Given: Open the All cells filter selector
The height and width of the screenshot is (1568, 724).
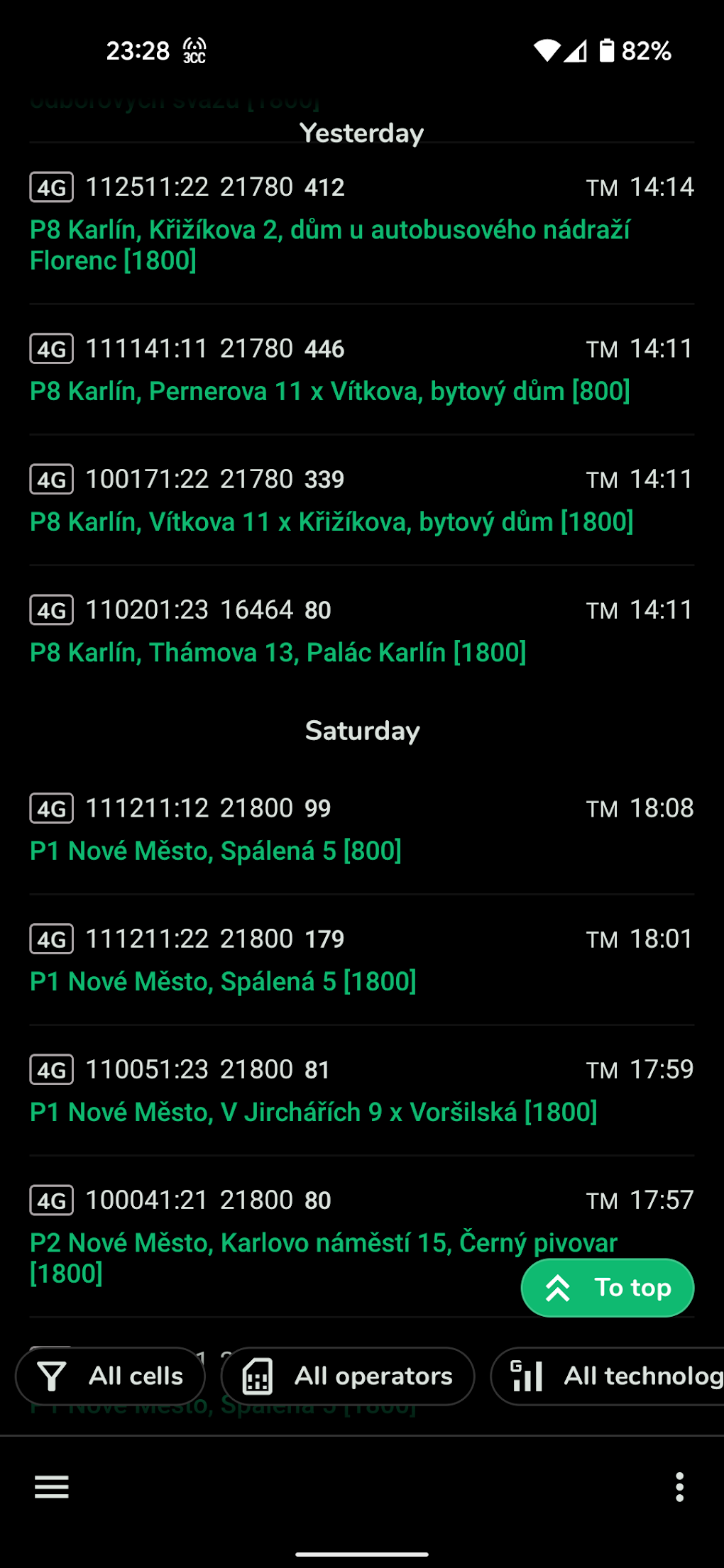Looking at the screenshot, I should click(110, 1375).
